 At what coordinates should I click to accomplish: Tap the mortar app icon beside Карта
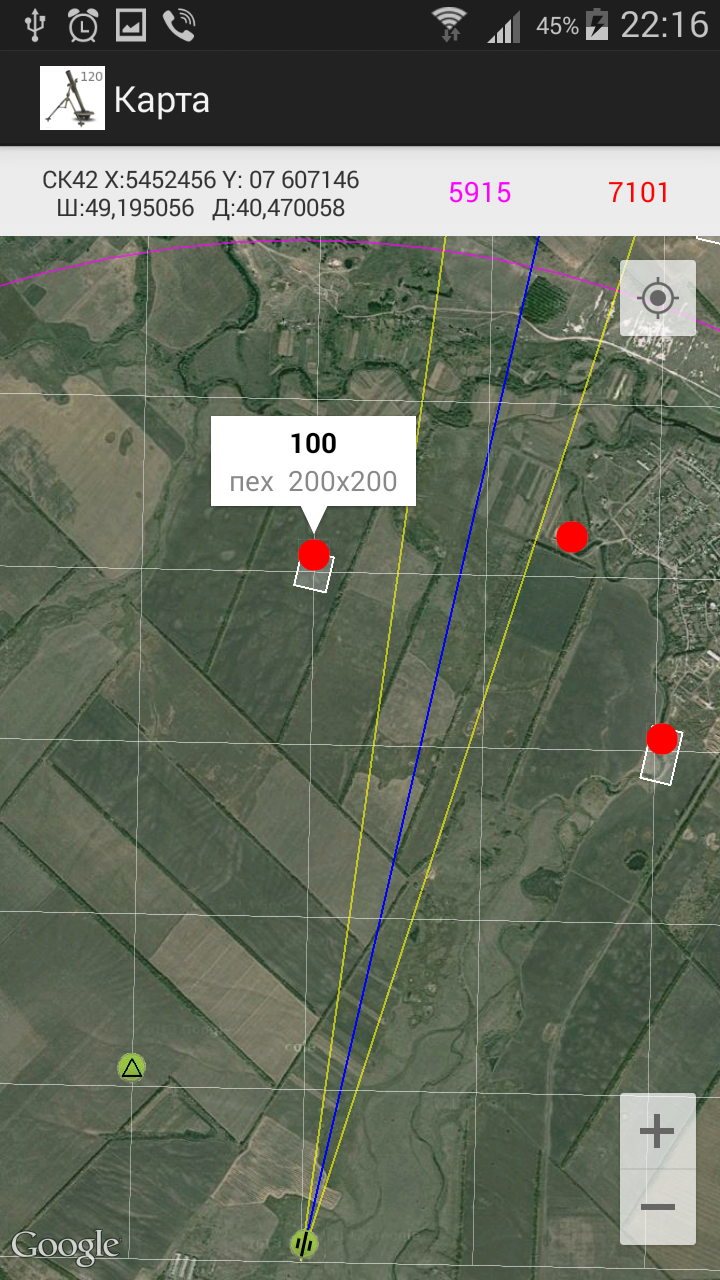click(x=72, y=98)
